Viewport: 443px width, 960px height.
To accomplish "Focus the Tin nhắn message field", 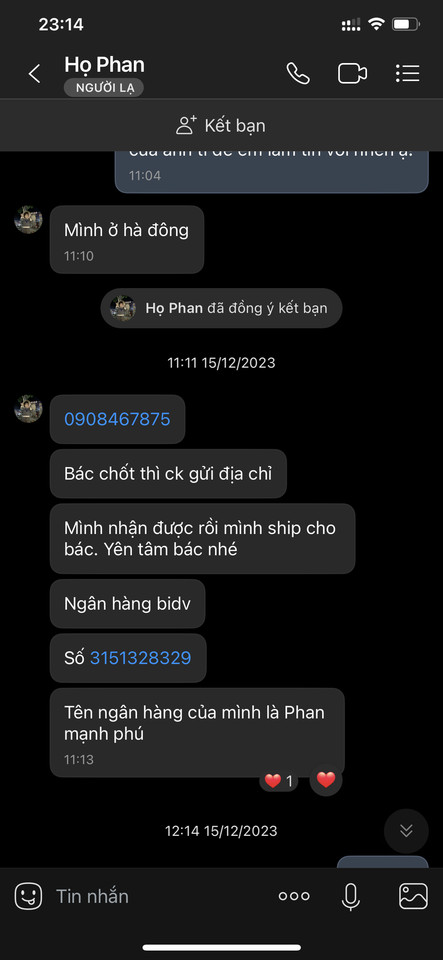I will click(x=159, y=896).
